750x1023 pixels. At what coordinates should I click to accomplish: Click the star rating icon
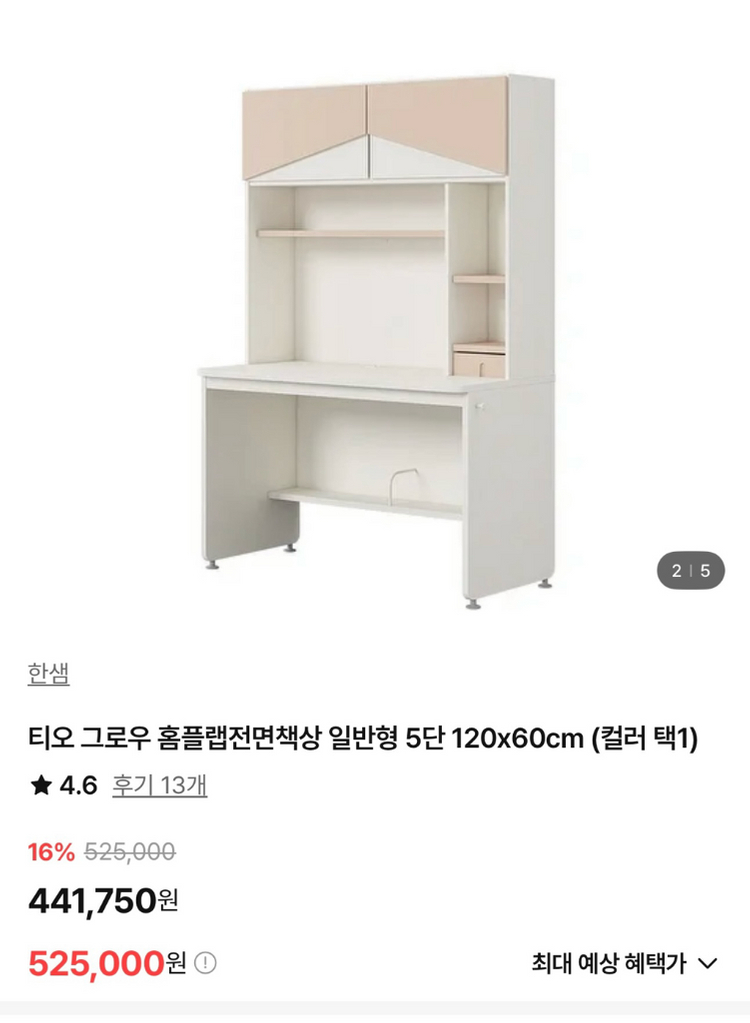point(42,789)
